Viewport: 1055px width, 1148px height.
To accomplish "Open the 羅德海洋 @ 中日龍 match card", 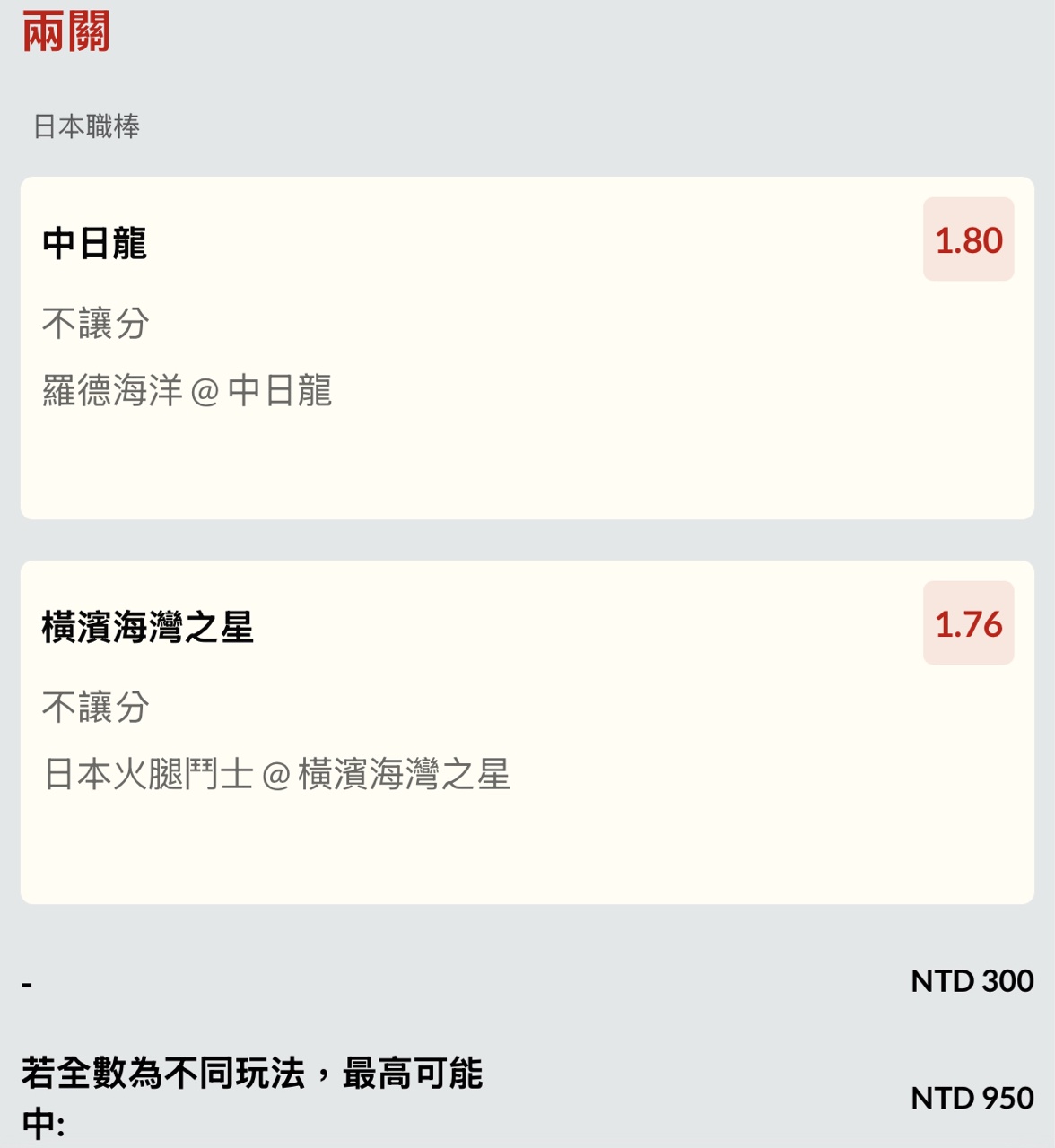I will 187,391.
